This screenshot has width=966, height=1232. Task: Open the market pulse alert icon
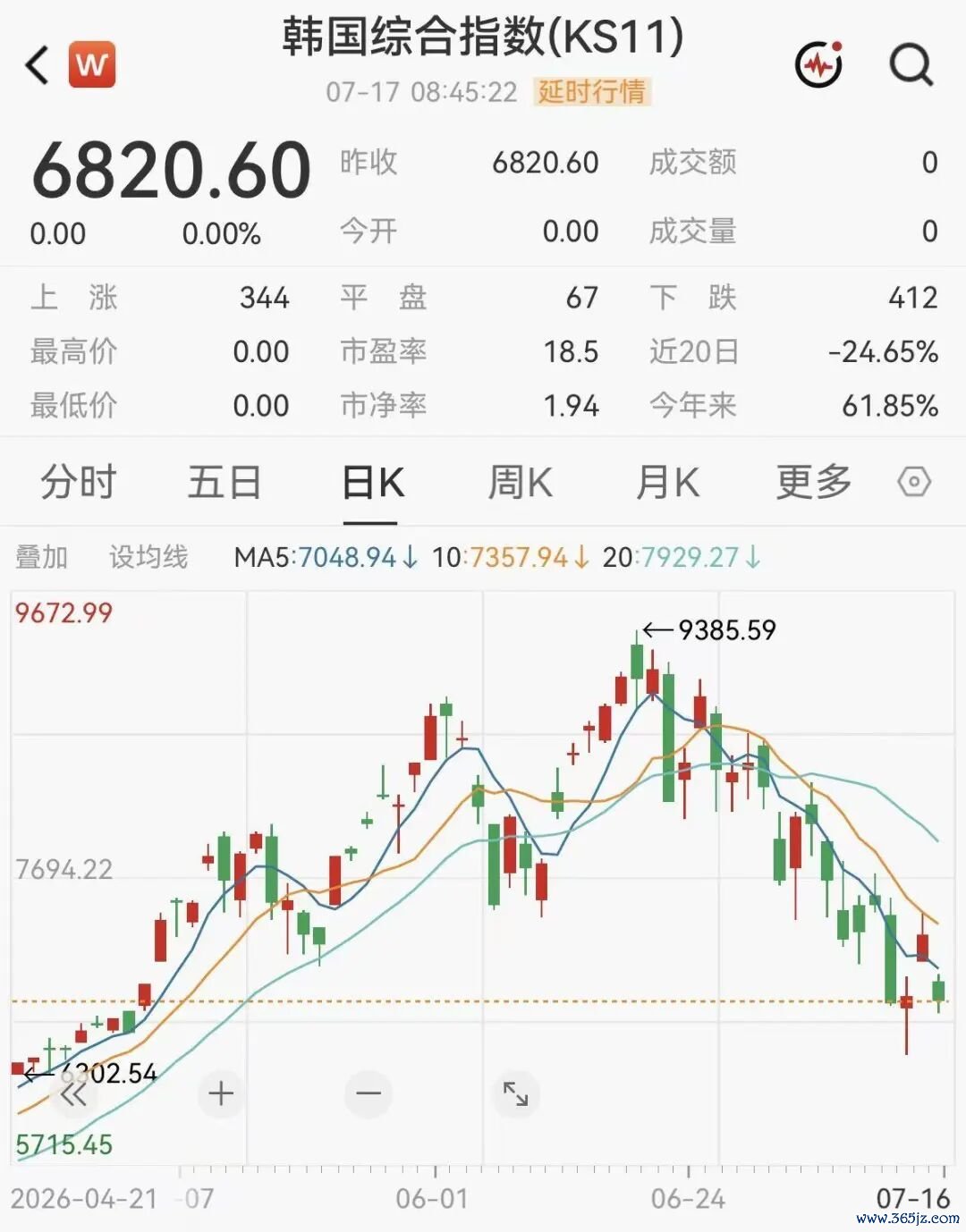819,63
